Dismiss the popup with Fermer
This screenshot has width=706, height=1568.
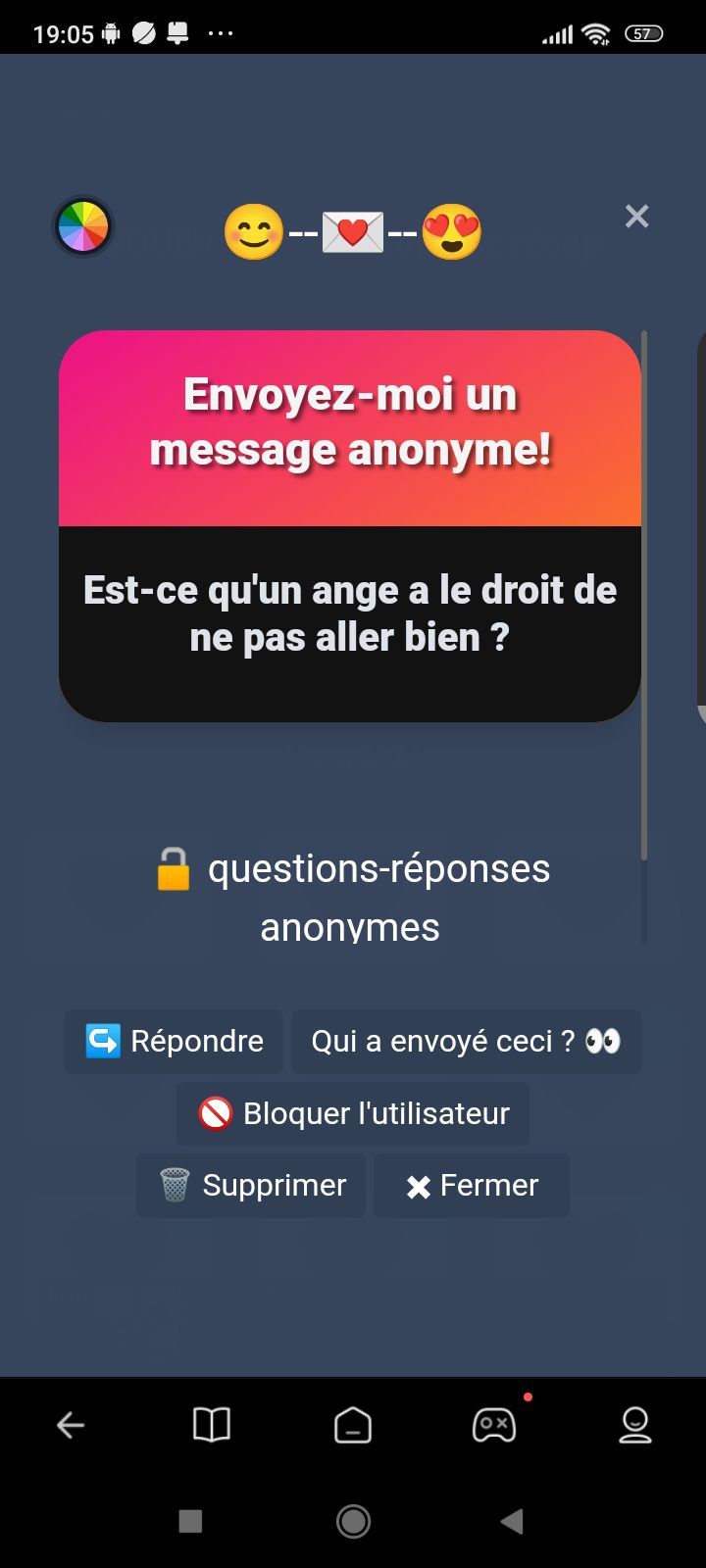coord(472,1185)
